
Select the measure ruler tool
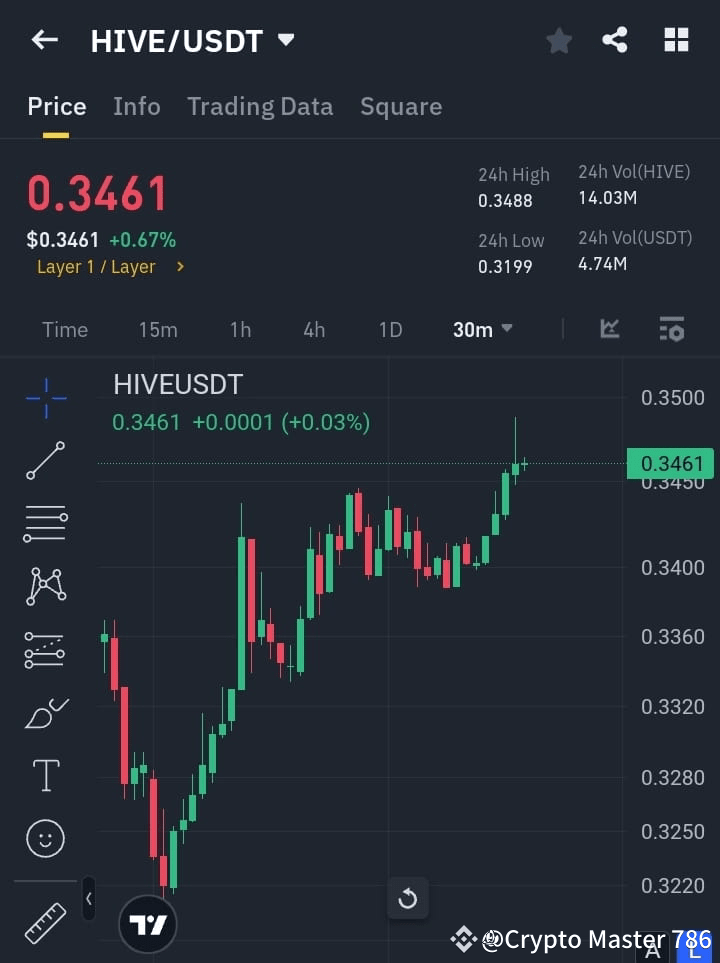pos(45,922)
